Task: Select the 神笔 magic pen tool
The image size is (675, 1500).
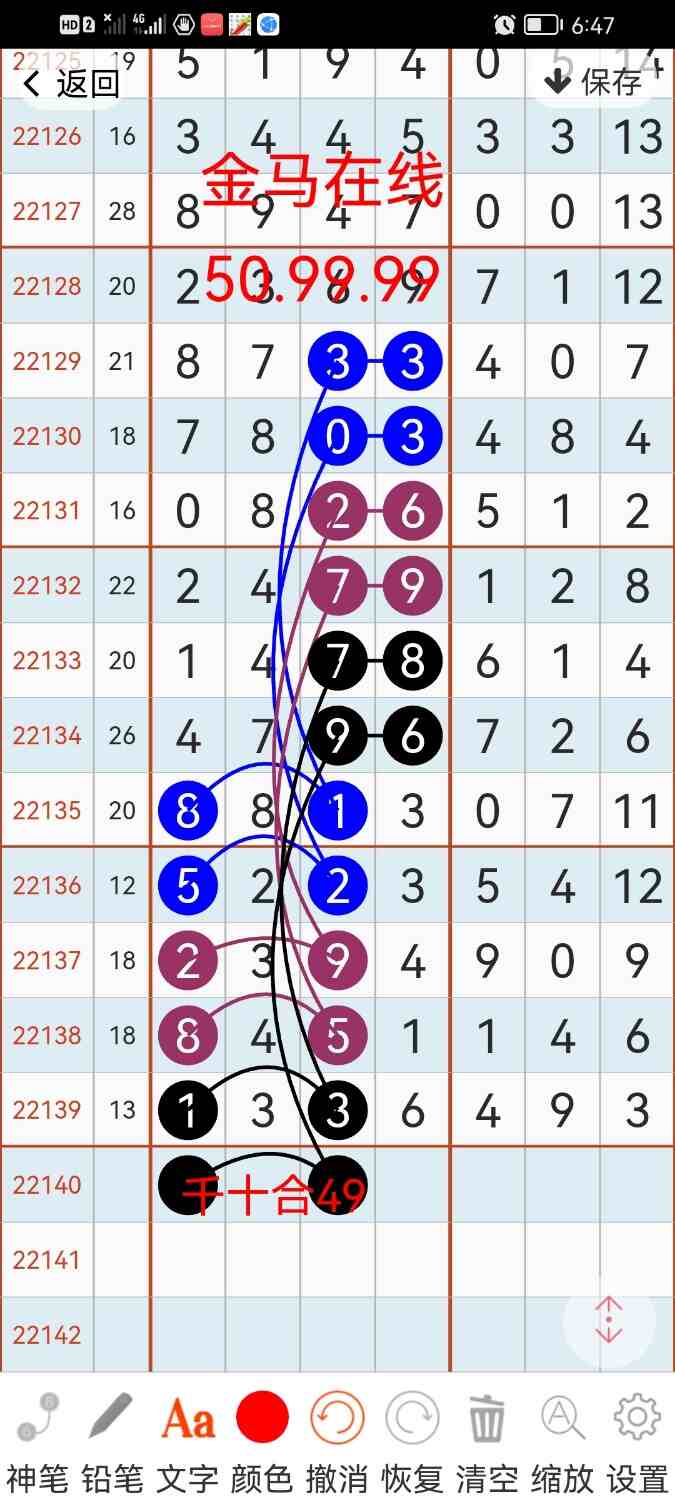Action: (38, 1440)
